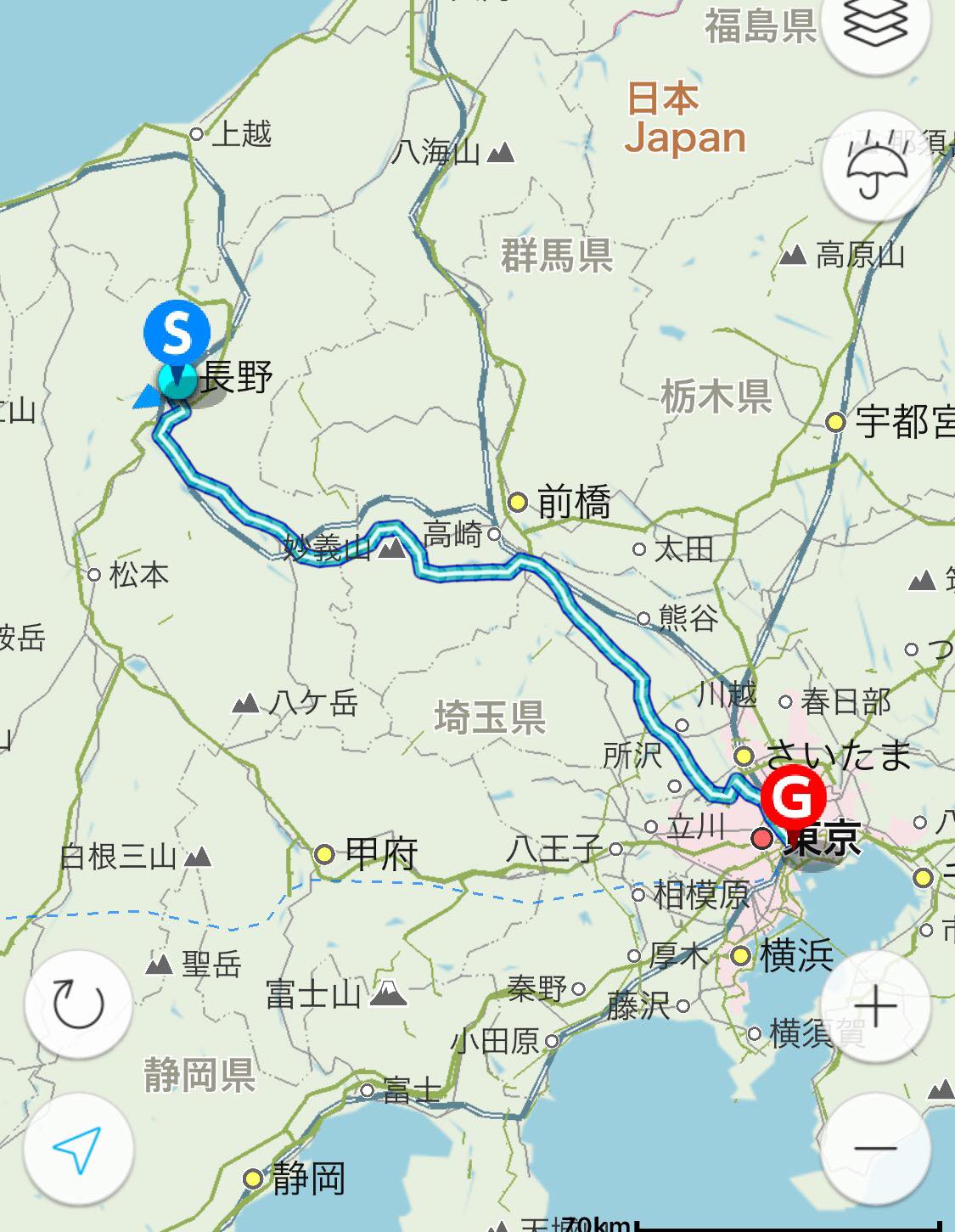Toggle the rain weather overlay
The height and width of the screenshot is (1232, 955).
coord(876,166)
